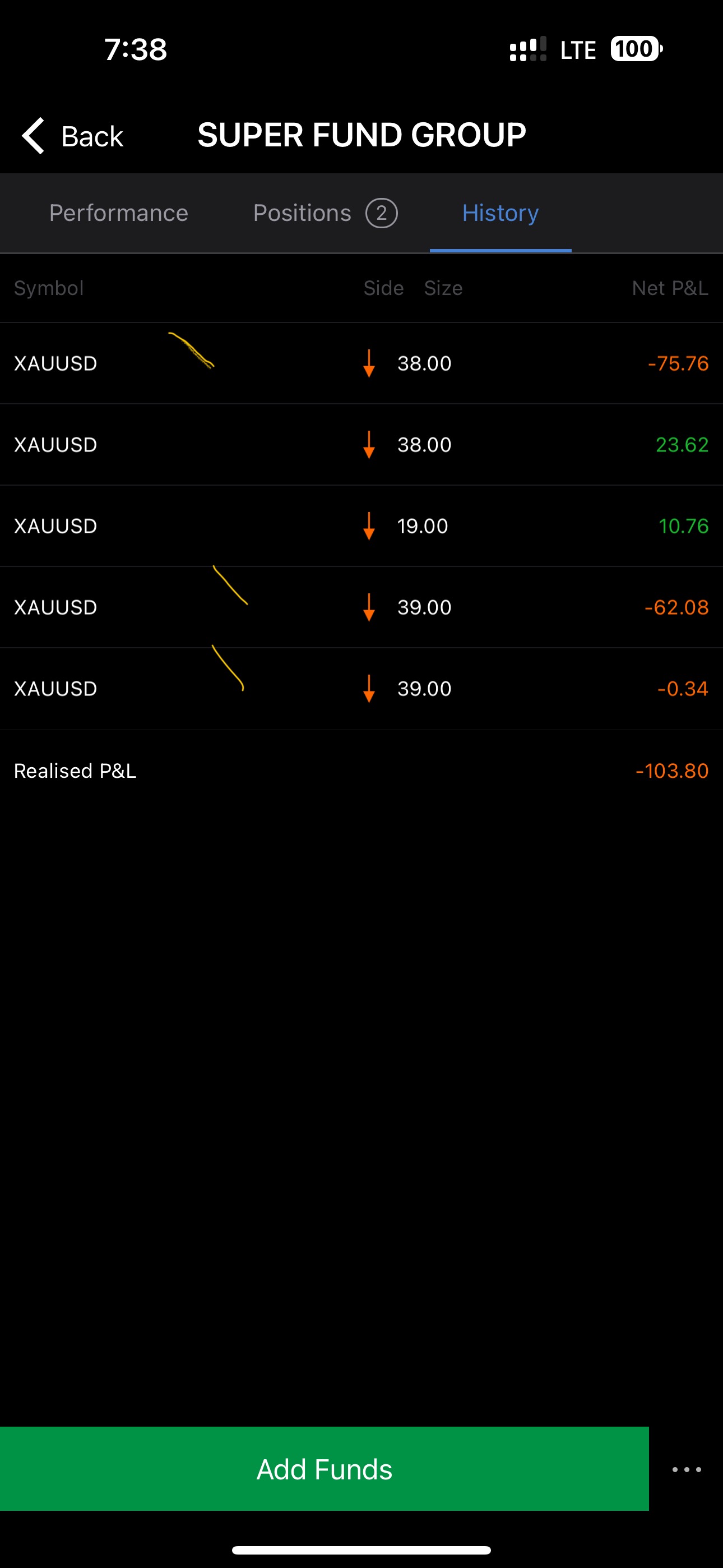Viewport: 723px width, 1568px height.
Task: Switch to the Performance tab
Action: click(x=119, y=213)
